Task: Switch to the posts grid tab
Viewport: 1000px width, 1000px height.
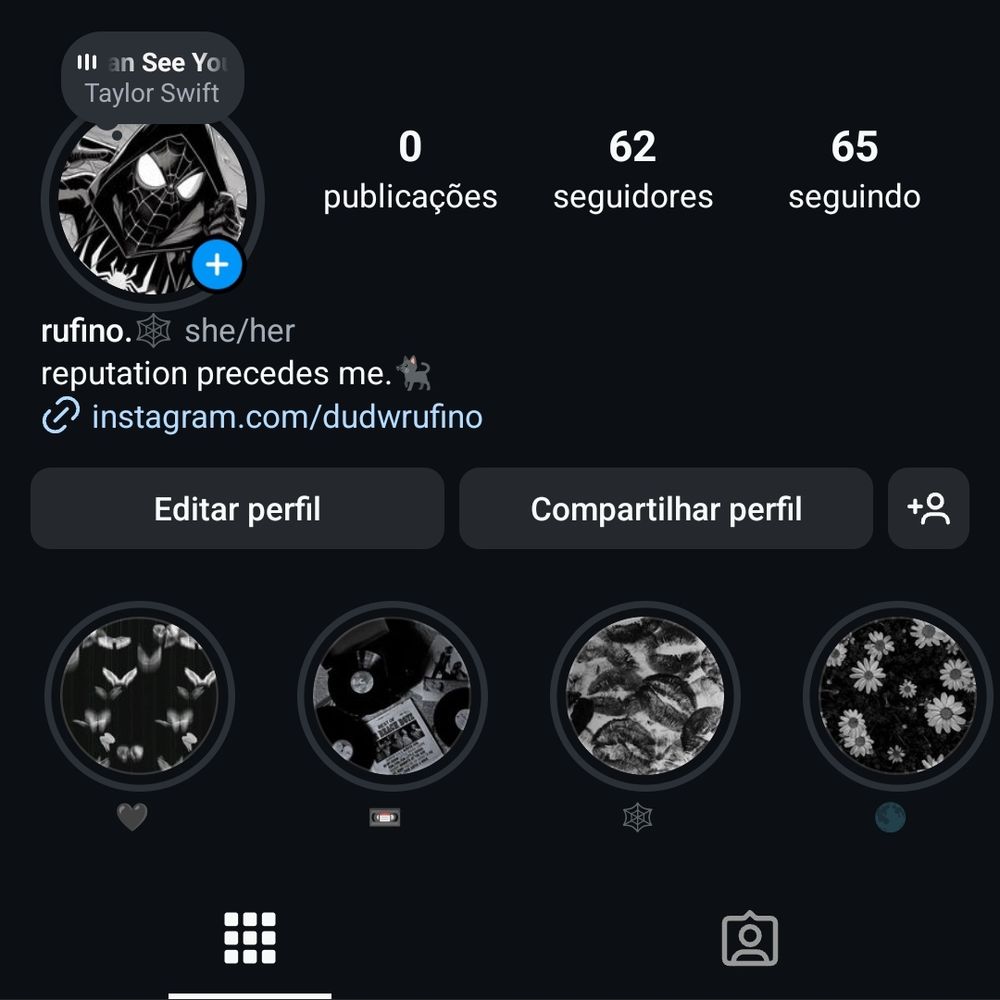Action: pos(250,938)
